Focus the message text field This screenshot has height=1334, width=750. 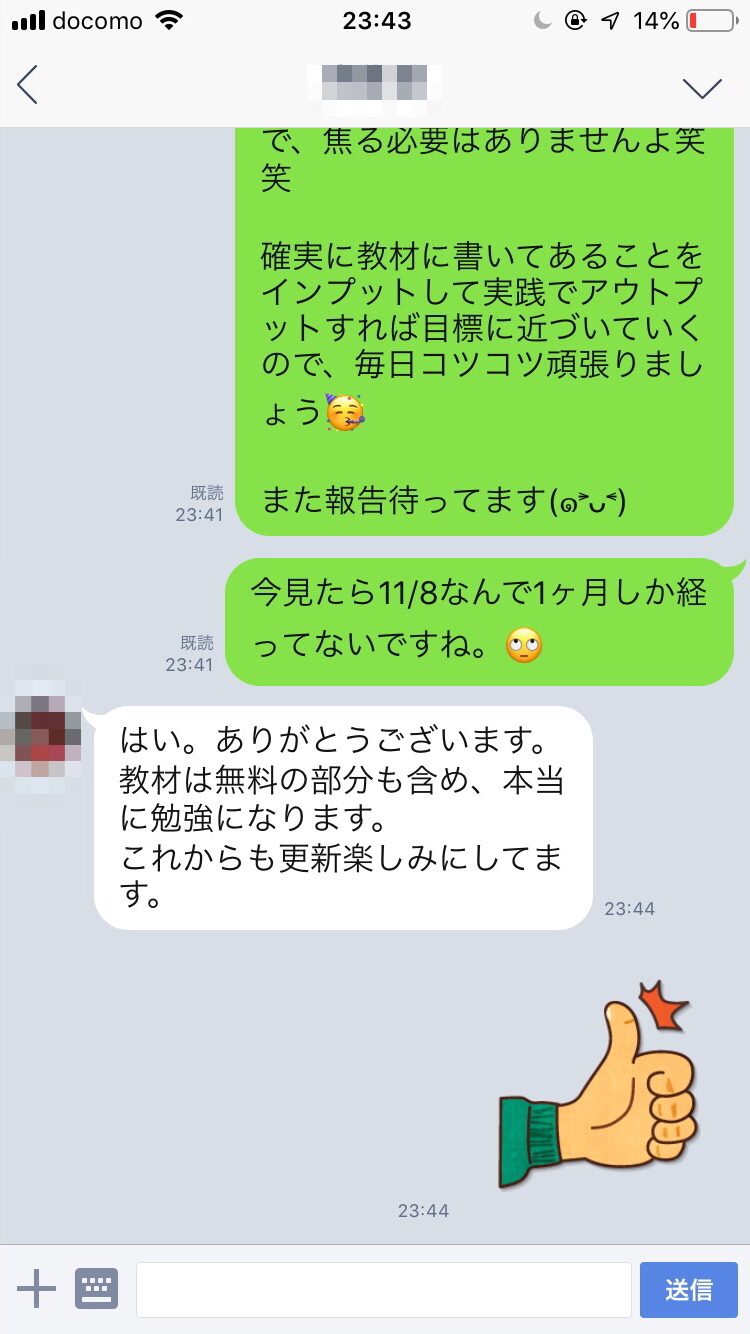(383, 1289)
